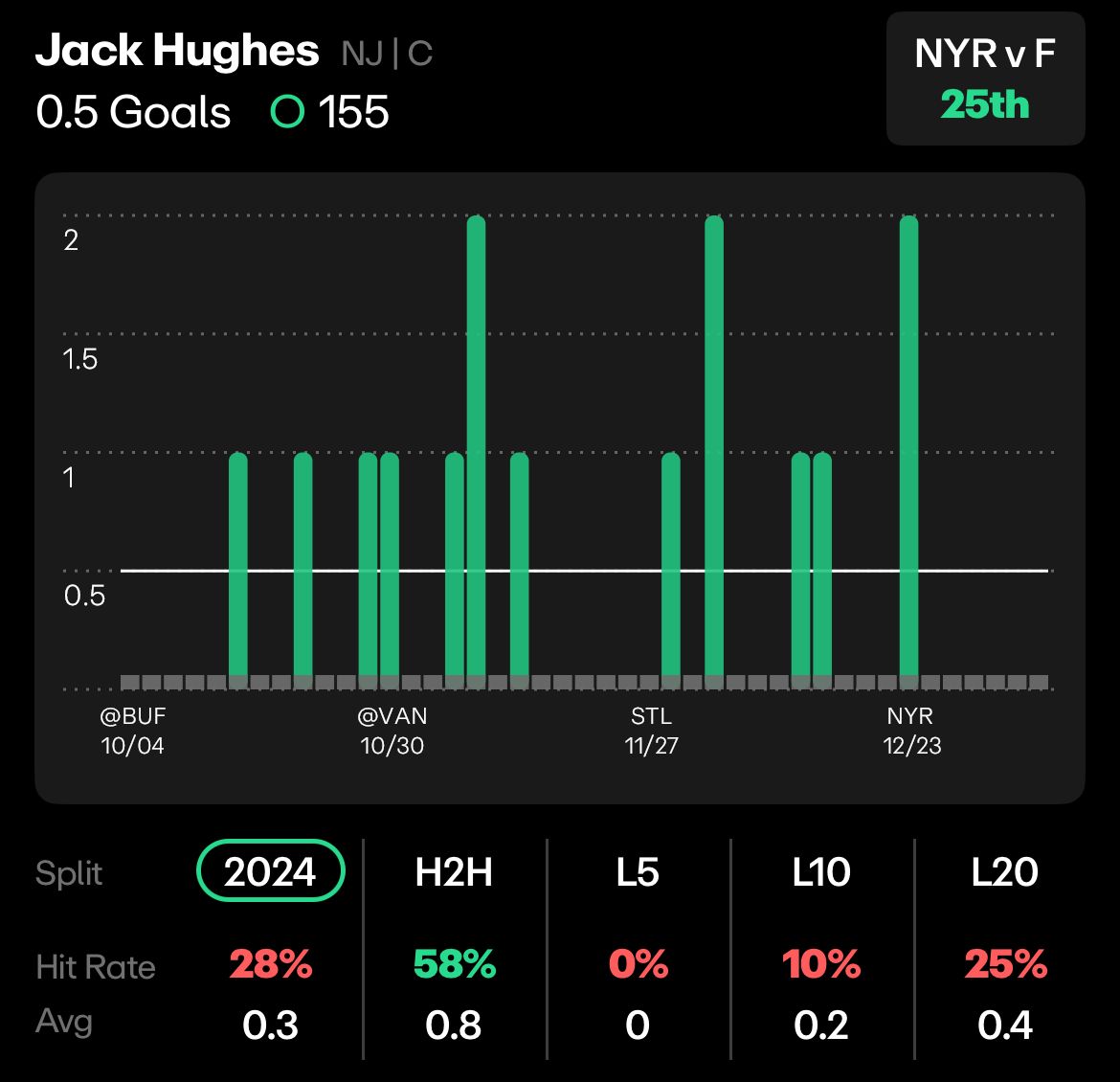Select the 2024 split
The width and height of the screenshot is (1120, 1082).
(x=270, y=871)
